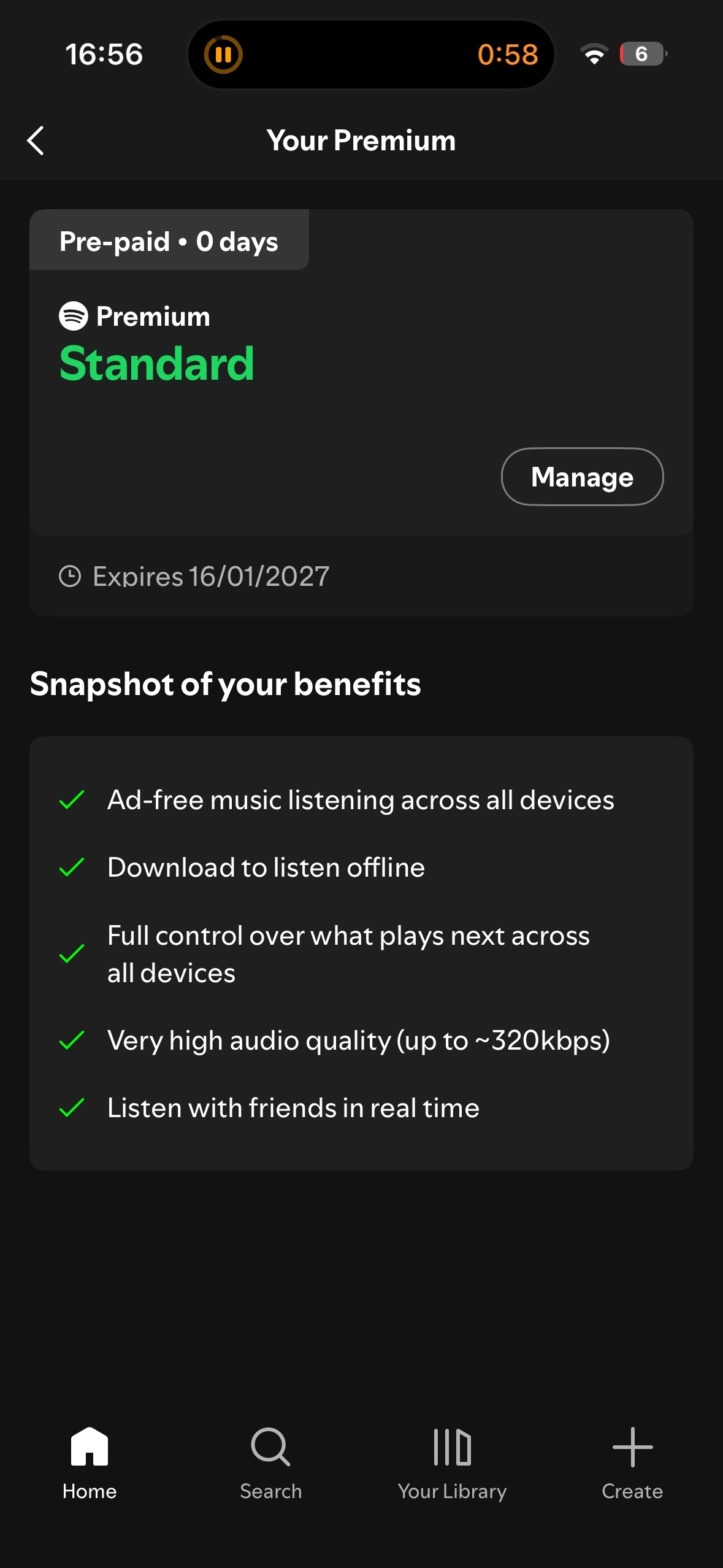Open the screen recording timer pill
Image resolution: width=723 pixels, height=1568 pixels.
(x=370, y=55)
